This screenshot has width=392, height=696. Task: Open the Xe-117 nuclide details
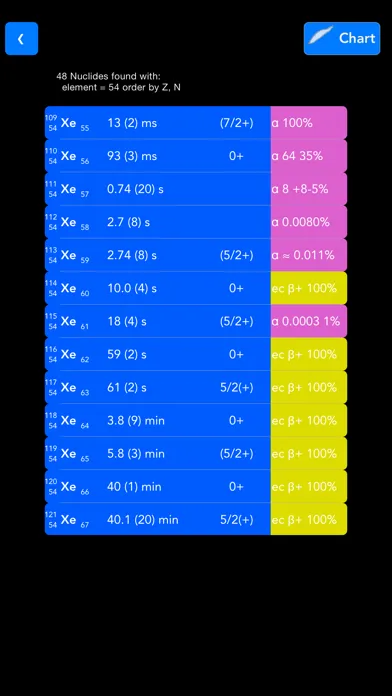[196, 388]
